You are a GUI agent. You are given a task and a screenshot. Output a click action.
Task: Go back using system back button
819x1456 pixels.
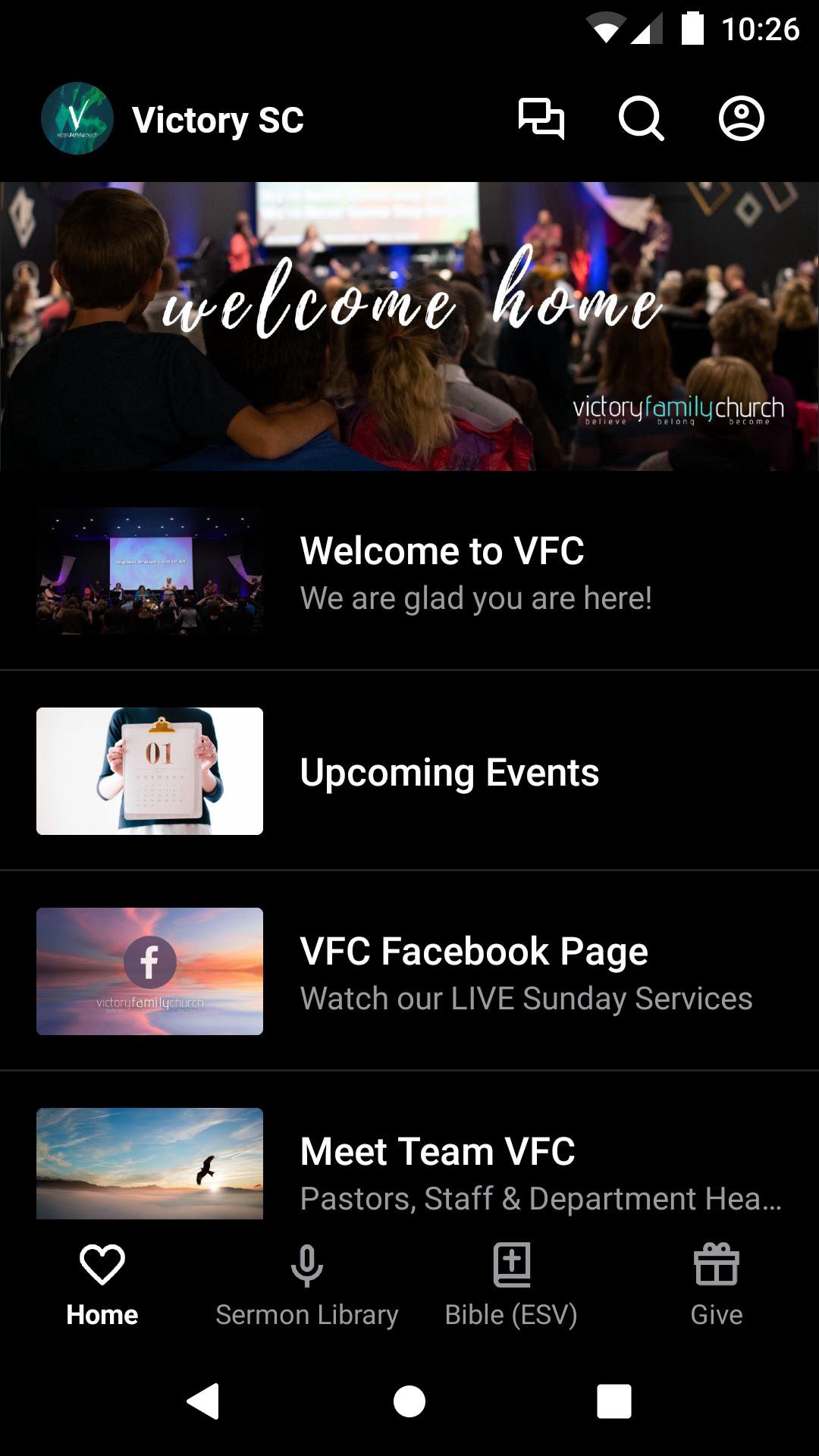click(203, 1401)
